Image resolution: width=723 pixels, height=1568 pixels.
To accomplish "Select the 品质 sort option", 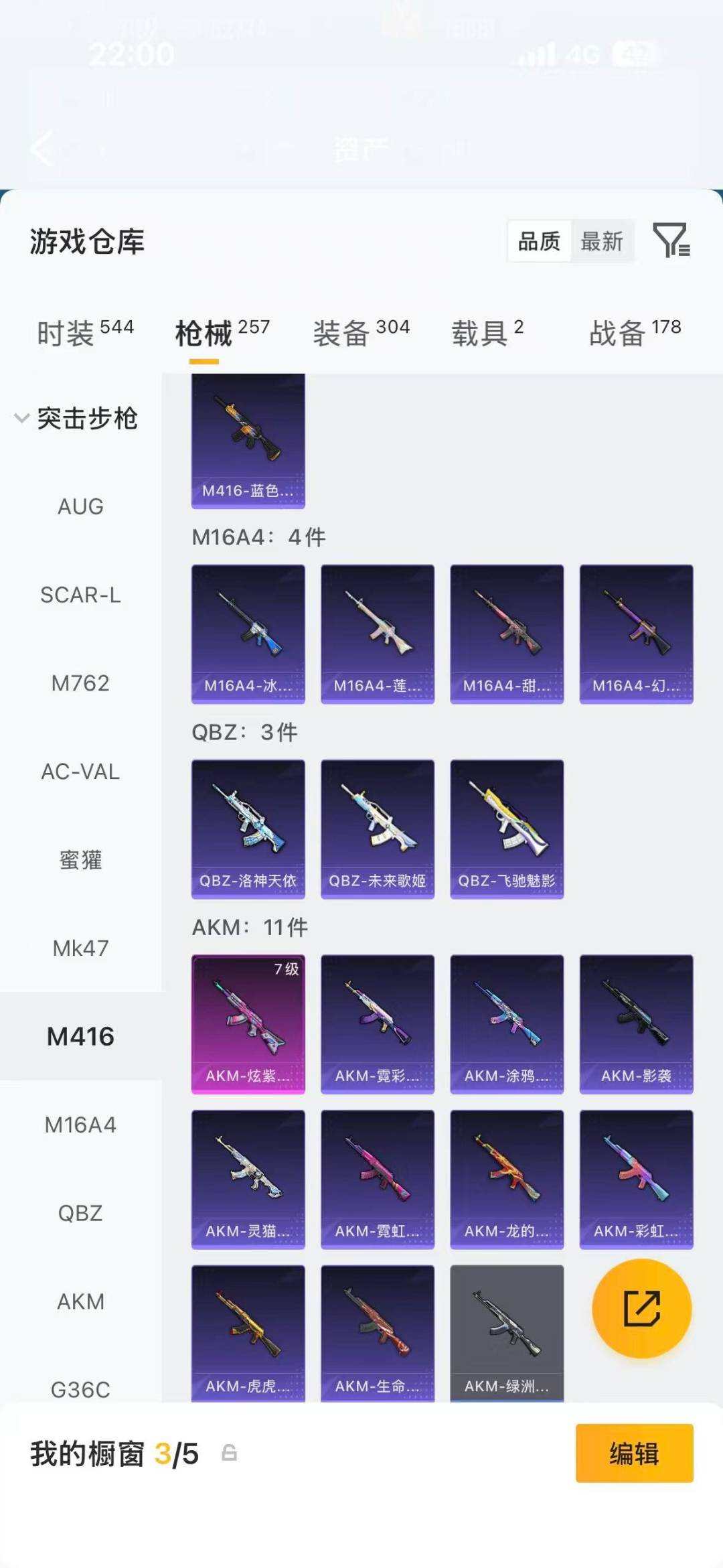I will pyautogui.click(x=540, y=241).
